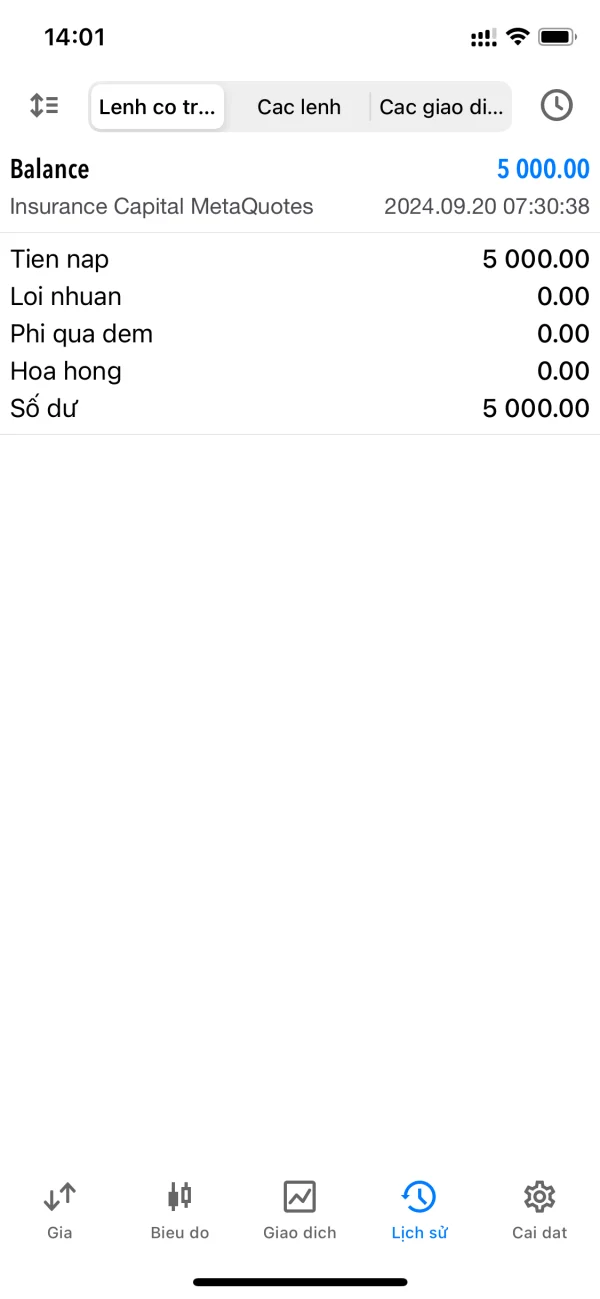Switch to the Cac giao di... segment
600x1299 pixels.
click(x=441, y=107)
